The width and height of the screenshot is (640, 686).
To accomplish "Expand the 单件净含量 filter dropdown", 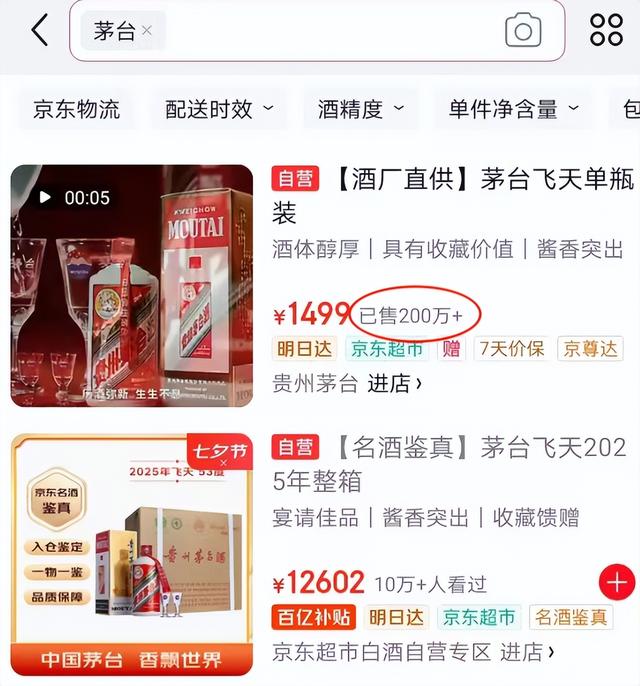I will (513, 110).
